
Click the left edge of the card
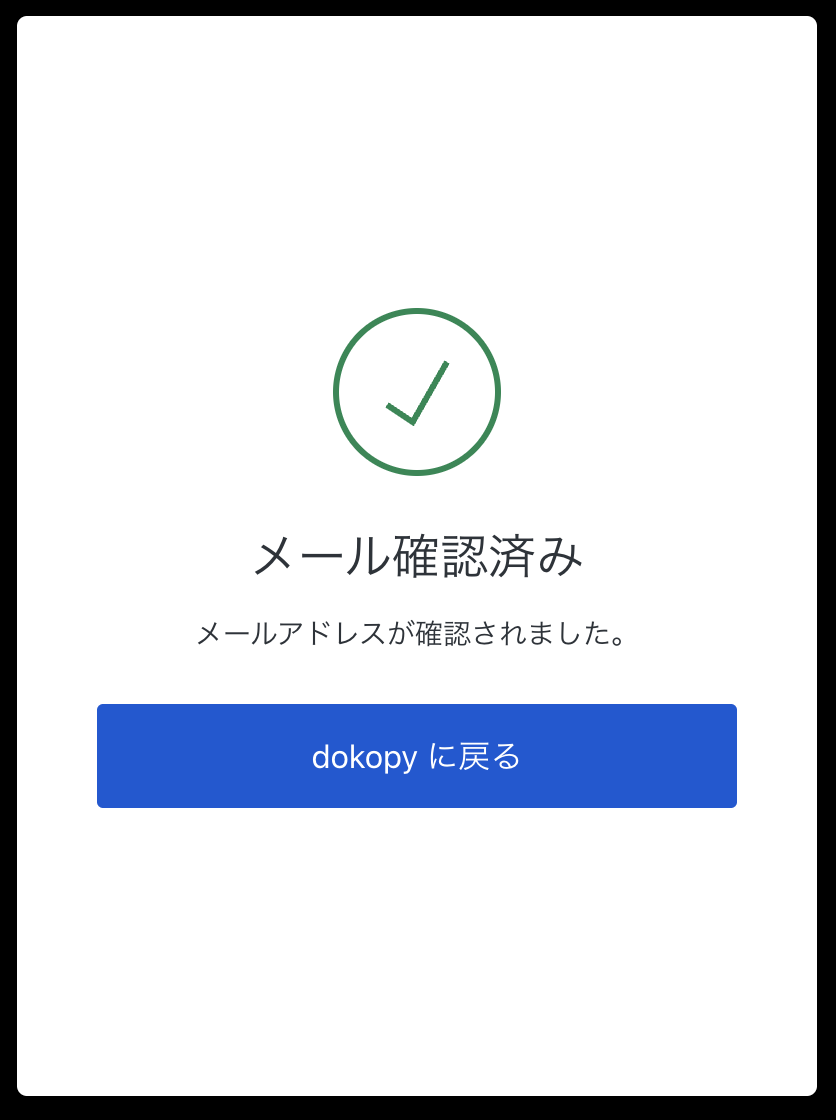point(30,560)
